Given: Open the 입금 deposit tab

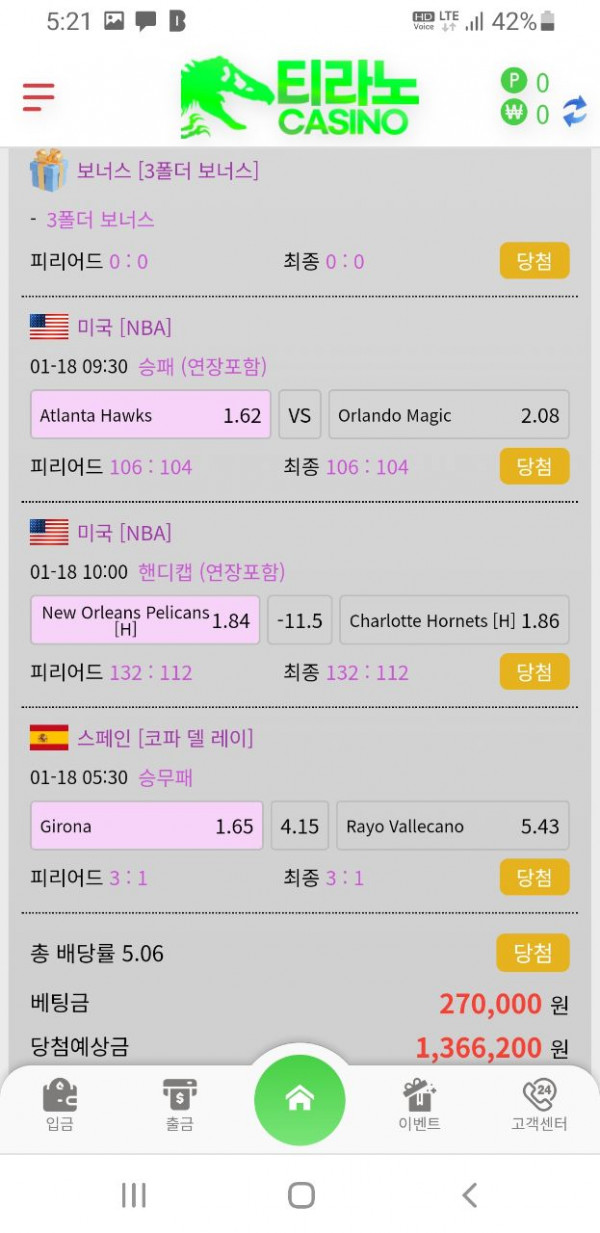Looking at the screenshot, I should [60, 1105].
